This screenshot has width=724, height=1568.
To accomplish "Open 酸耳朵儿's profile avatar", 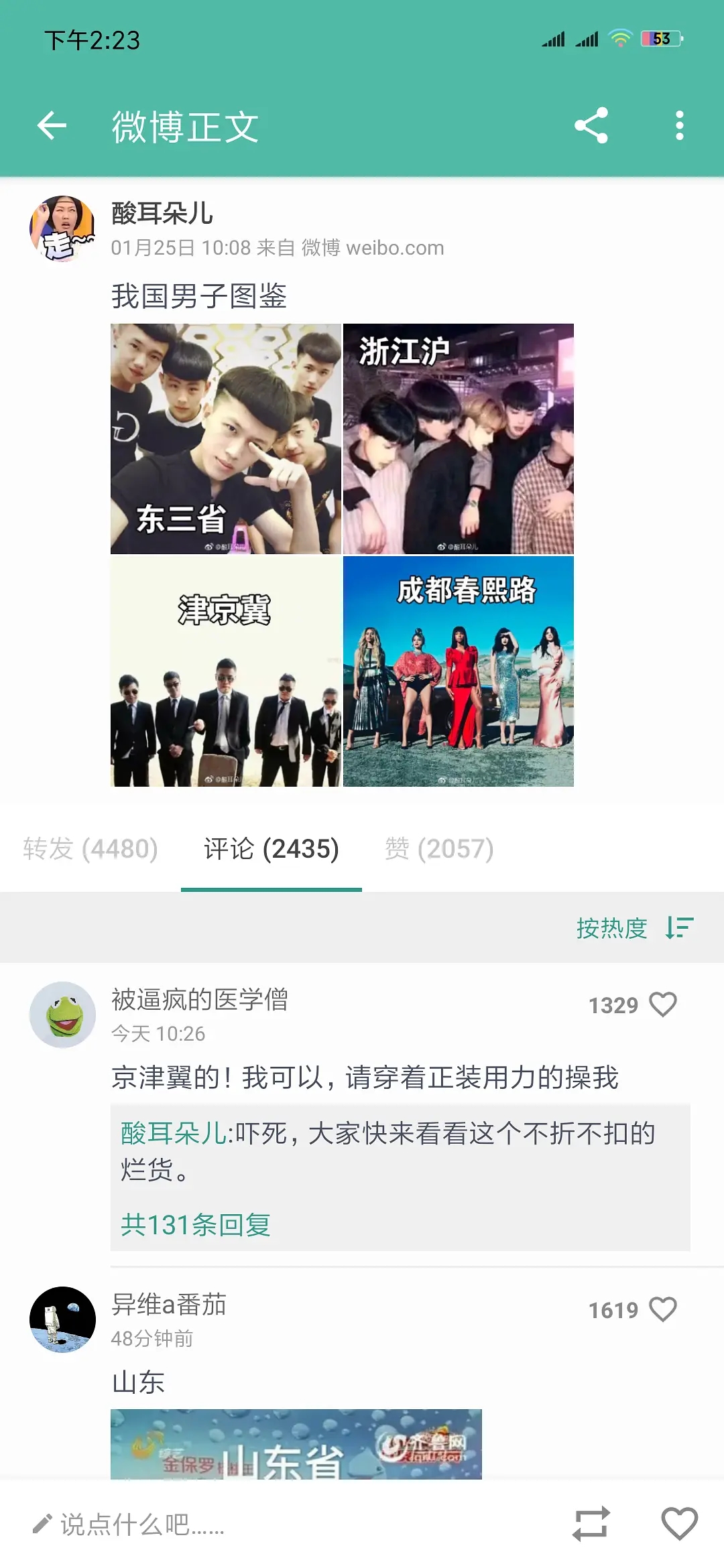I will click(x=62, y=228).
